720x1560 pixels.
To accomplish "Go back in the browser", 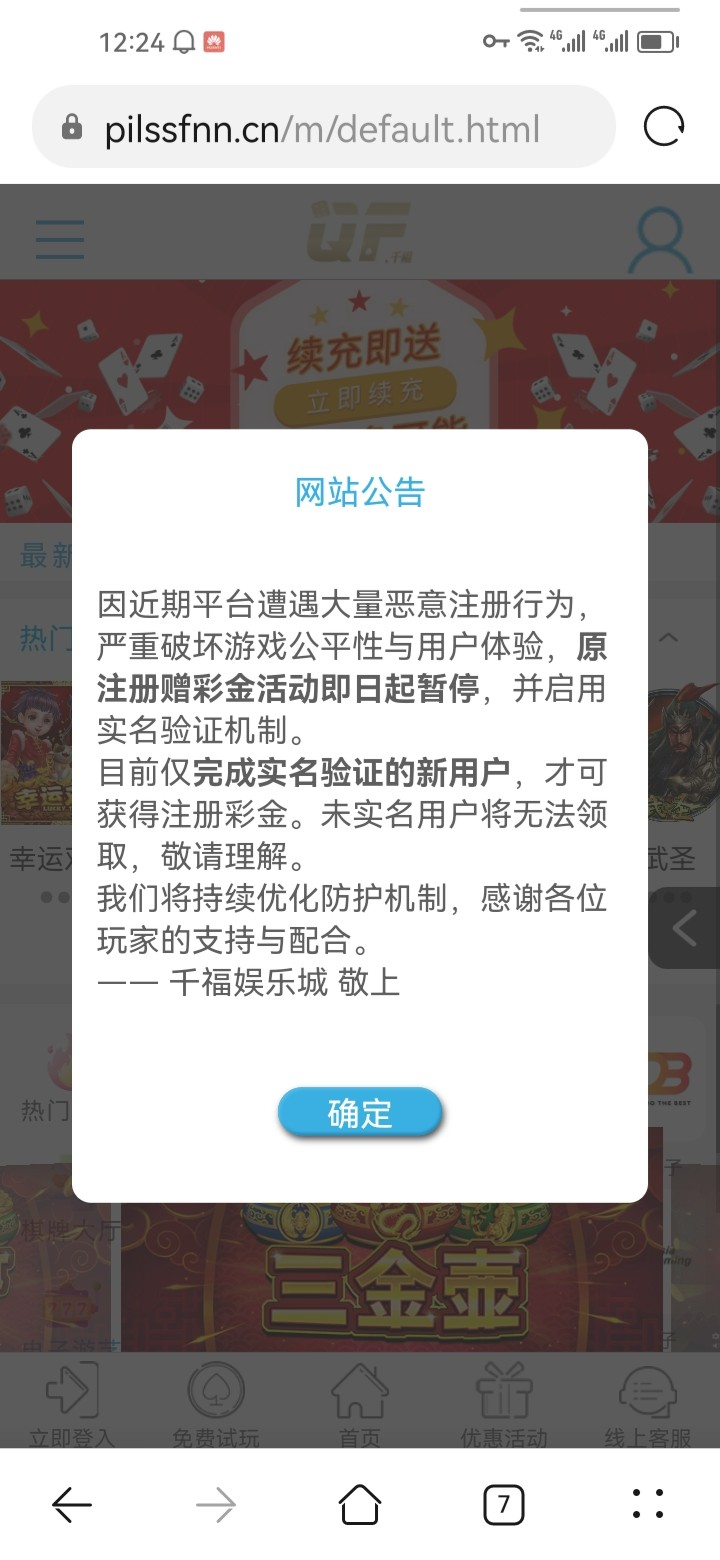I will click(x=72, y=1504).
